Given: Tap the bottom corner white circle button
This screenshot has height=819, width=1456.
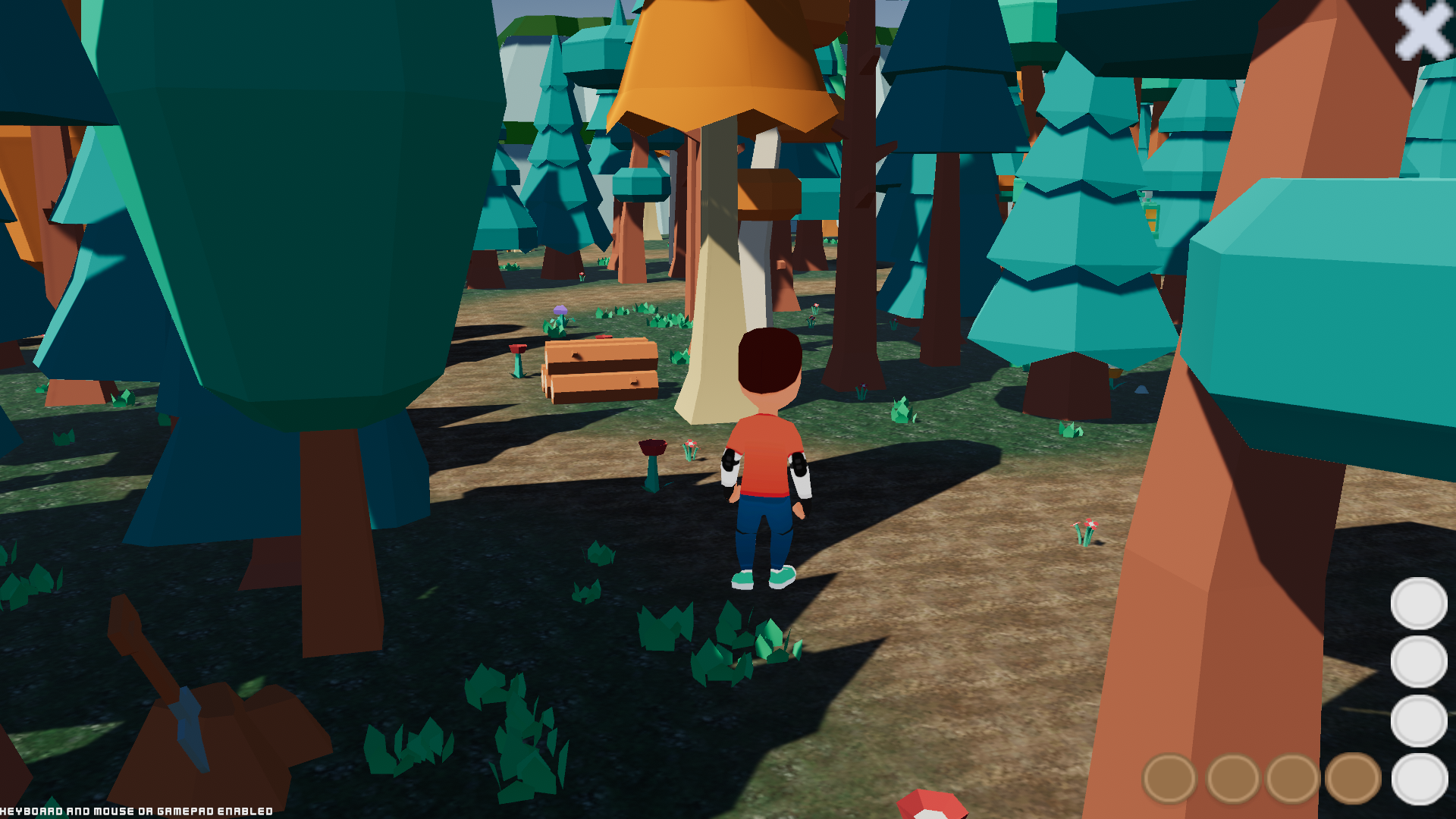Looking at the screenshot, I should (1418, 779).
